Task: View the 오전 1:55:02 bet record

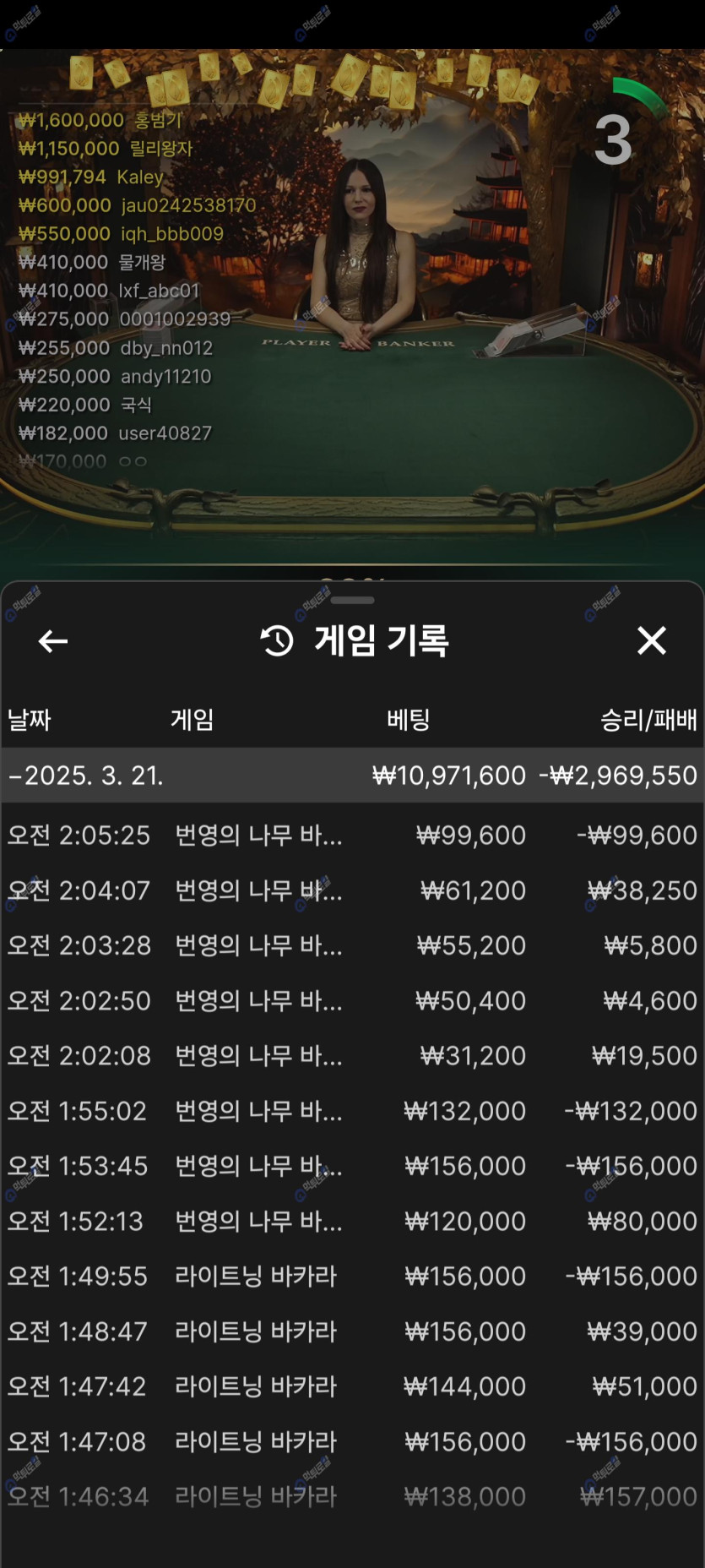Action: (x=352, y=1111)
